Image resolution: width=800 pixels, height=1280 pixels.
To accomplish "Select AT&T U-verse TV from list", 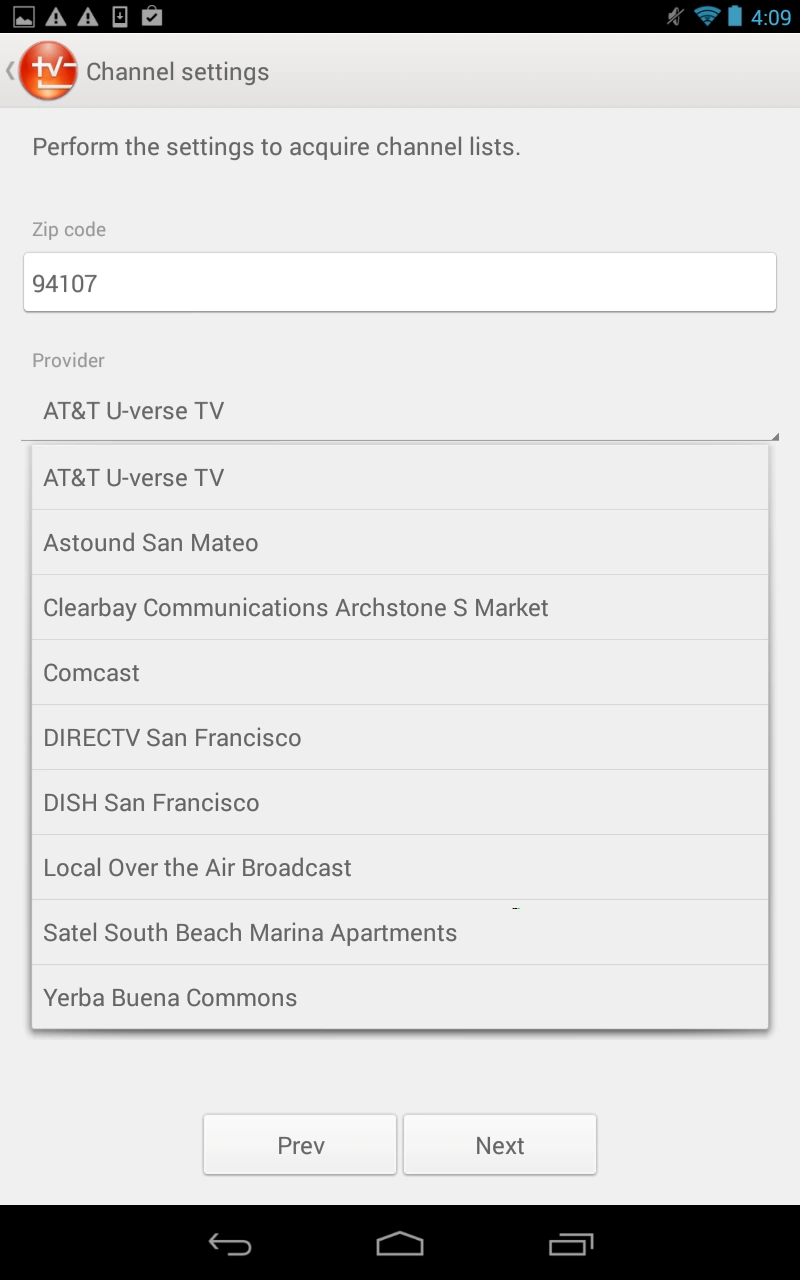I will pos(400,478).
